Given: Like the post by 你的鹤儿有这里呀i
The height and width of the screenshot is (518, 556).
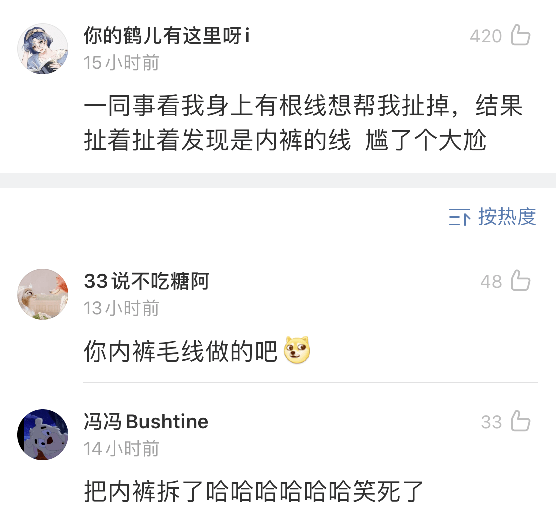Looking at the screenshot, I should (x=520, y=35).
